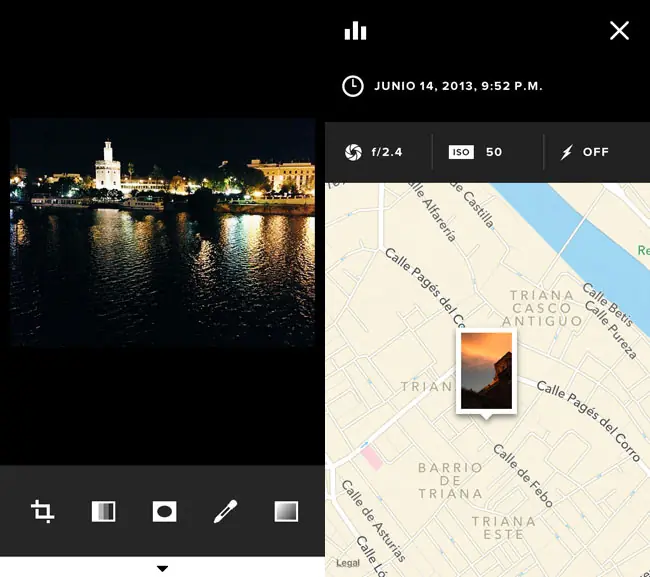Open the gradient fade tool
Screen dimensions: 650x577
click(286, 512)
